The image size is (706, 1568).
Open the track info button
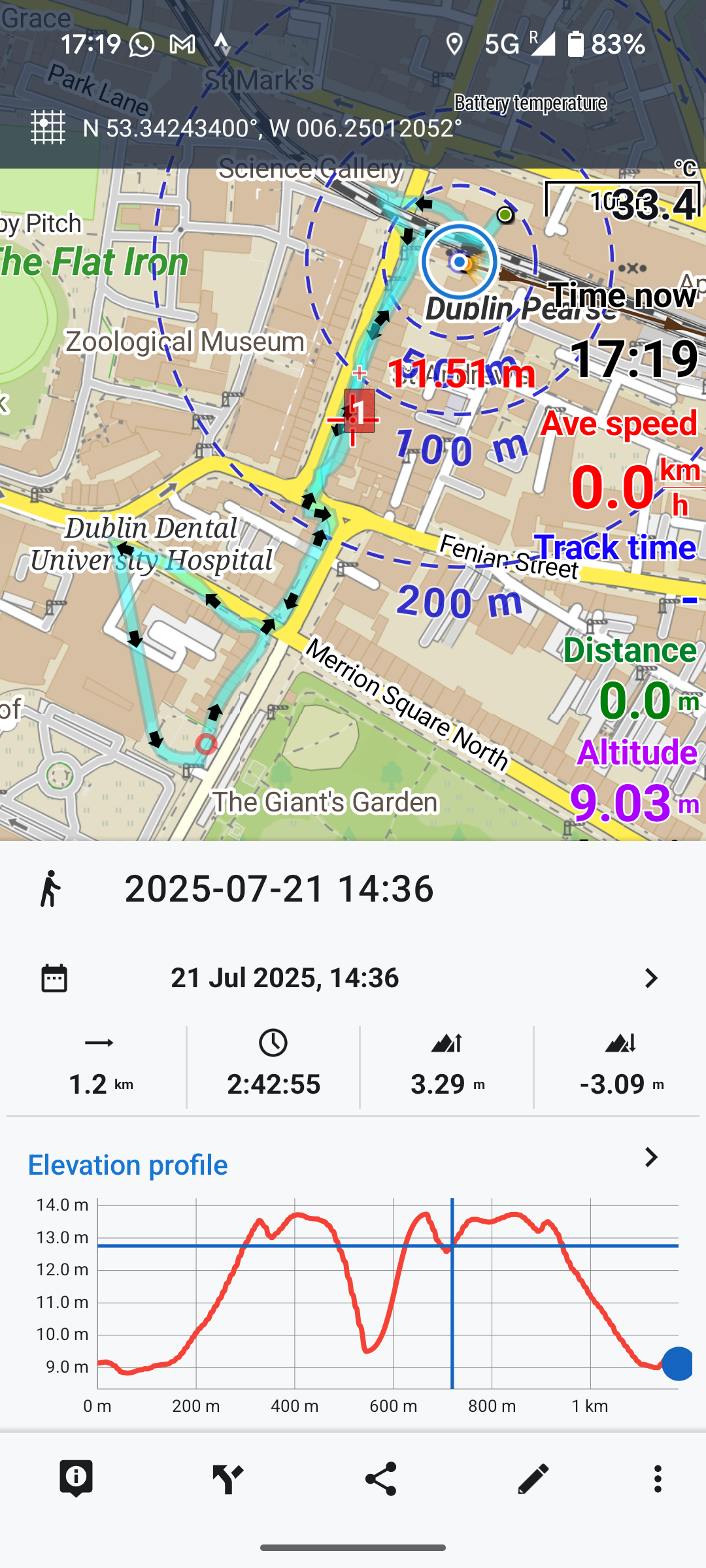pos(76,1478)
